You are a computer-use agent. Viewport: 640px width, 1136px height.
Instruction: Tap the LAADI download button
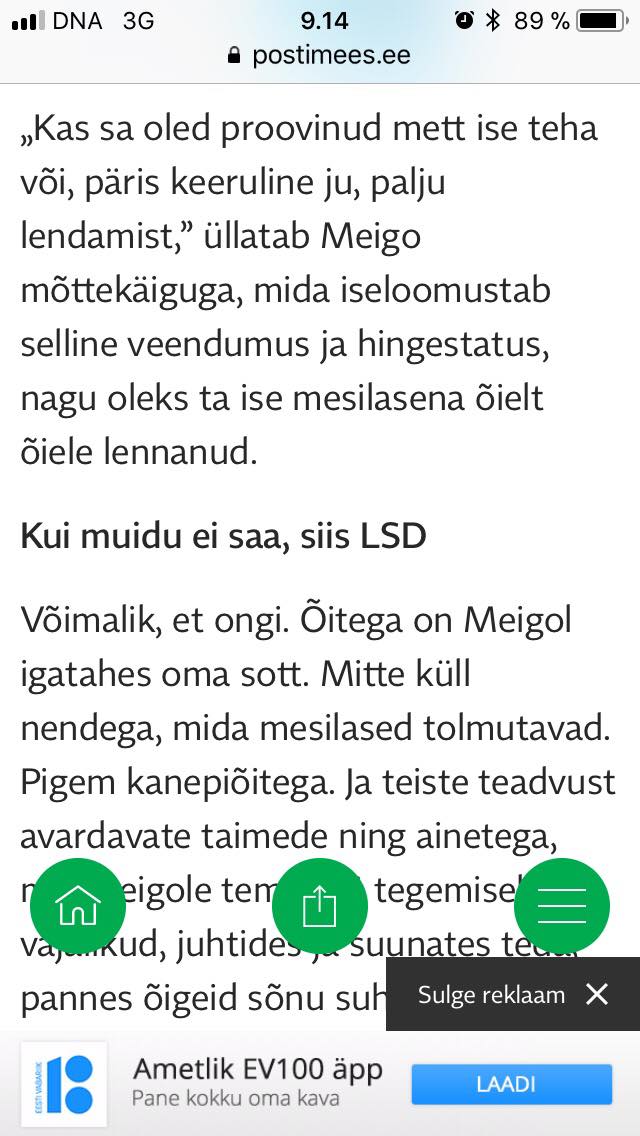[x=512, y=1085]
